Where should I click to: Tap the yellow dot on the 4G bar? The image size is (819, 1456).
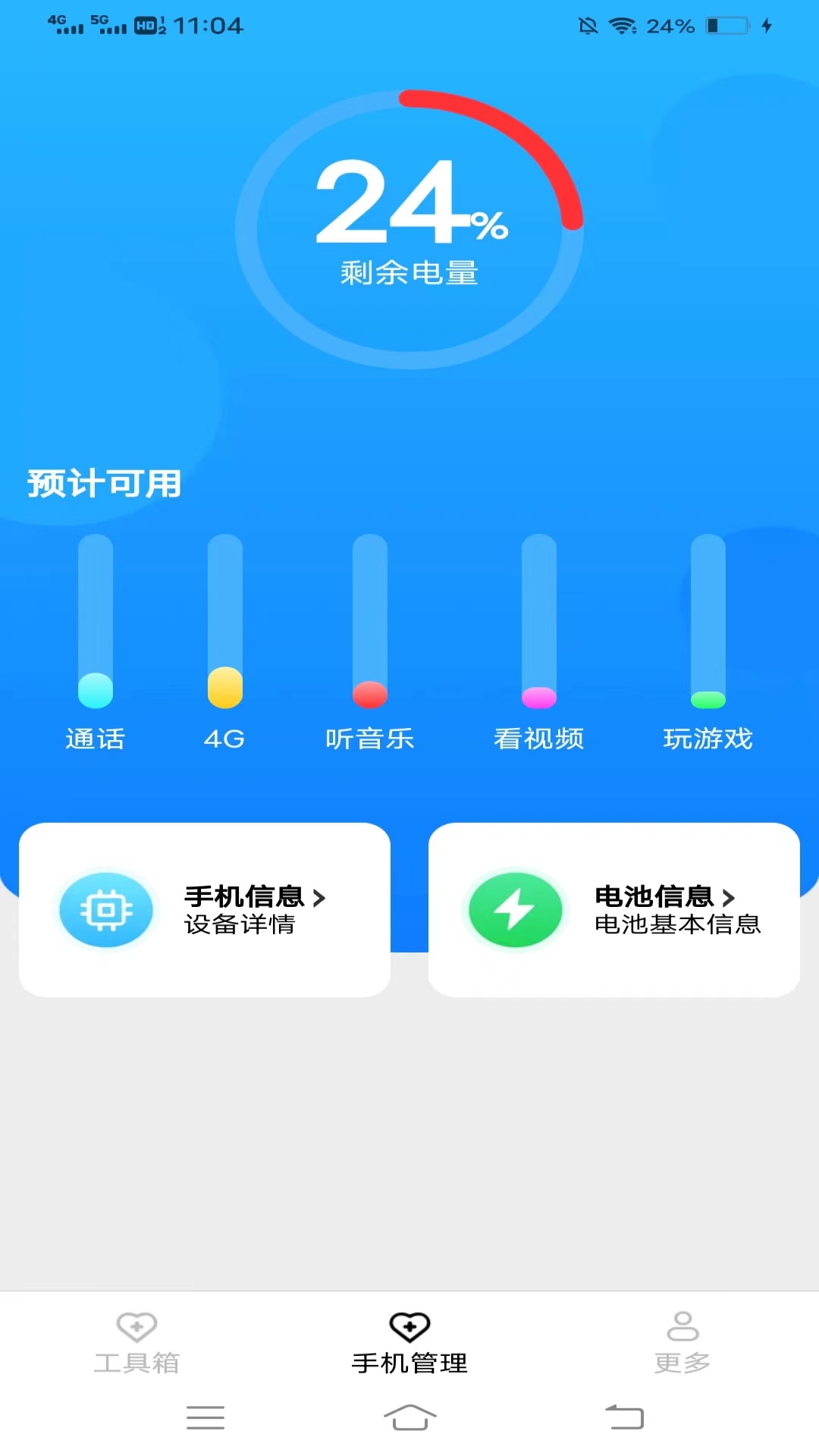tap(224, 686)
